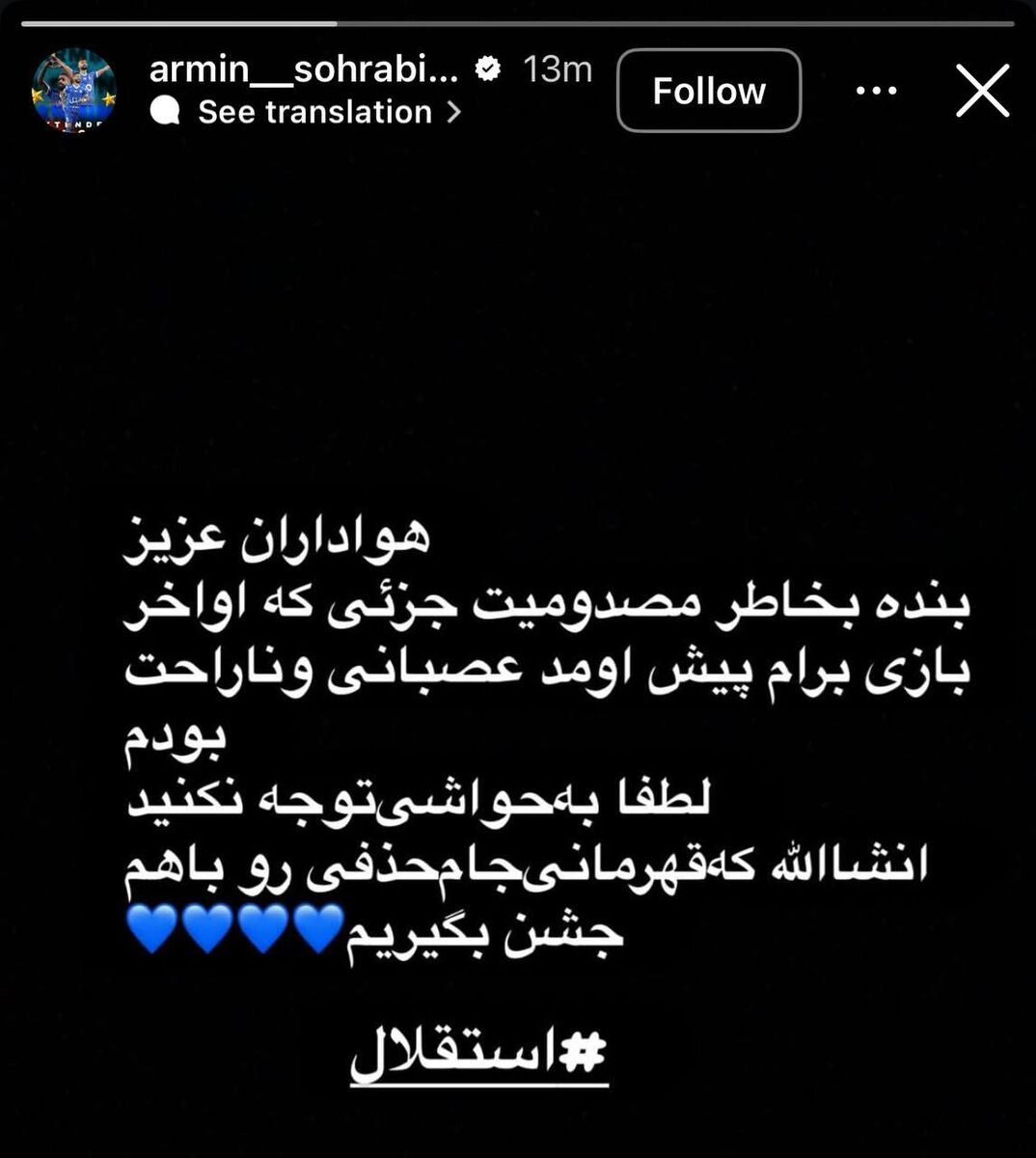
Task: Click the three-dot more options icon
Action: click(x=876, y=90)
